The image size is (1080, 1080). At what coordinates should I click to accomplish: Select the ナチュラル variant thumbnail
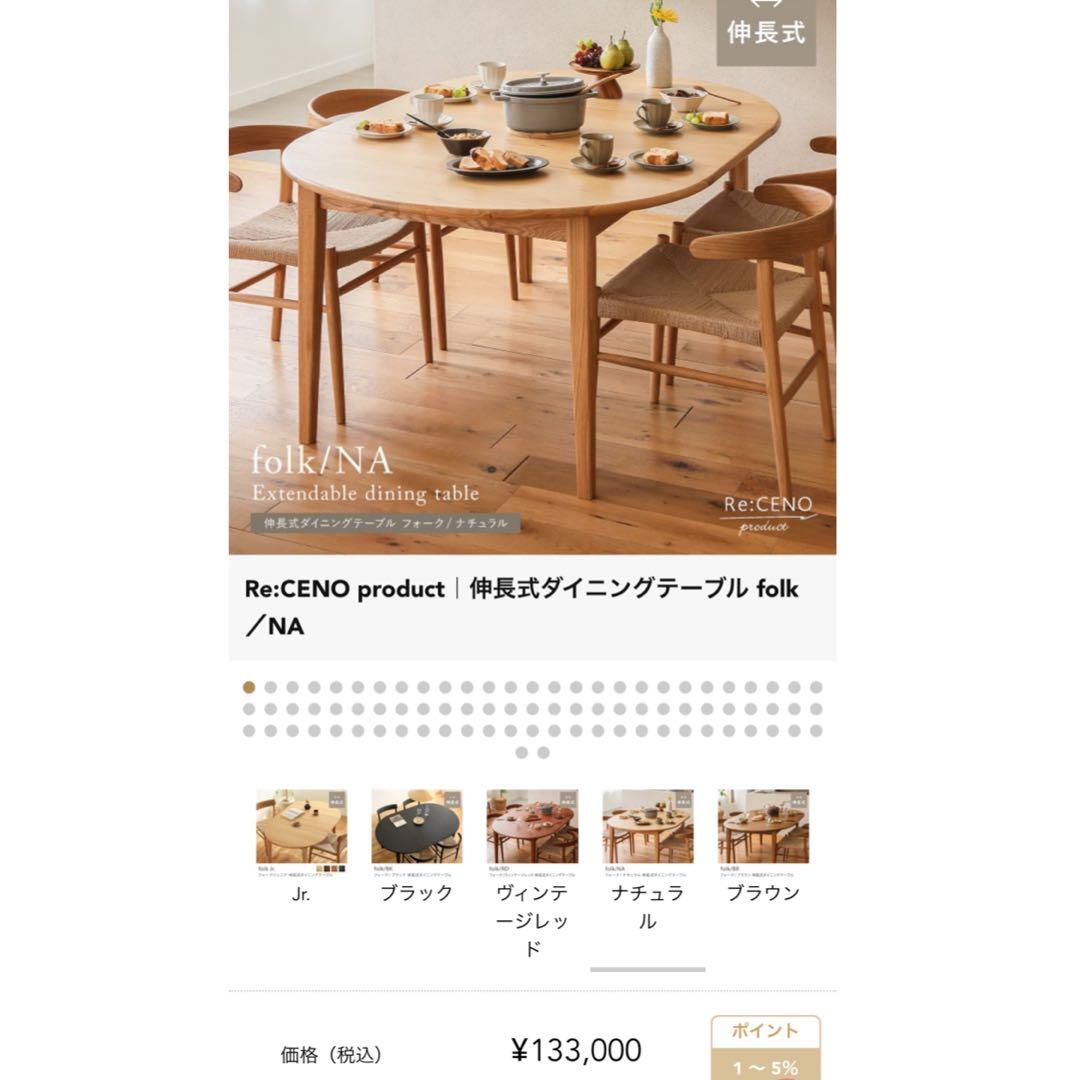[647, 828]
